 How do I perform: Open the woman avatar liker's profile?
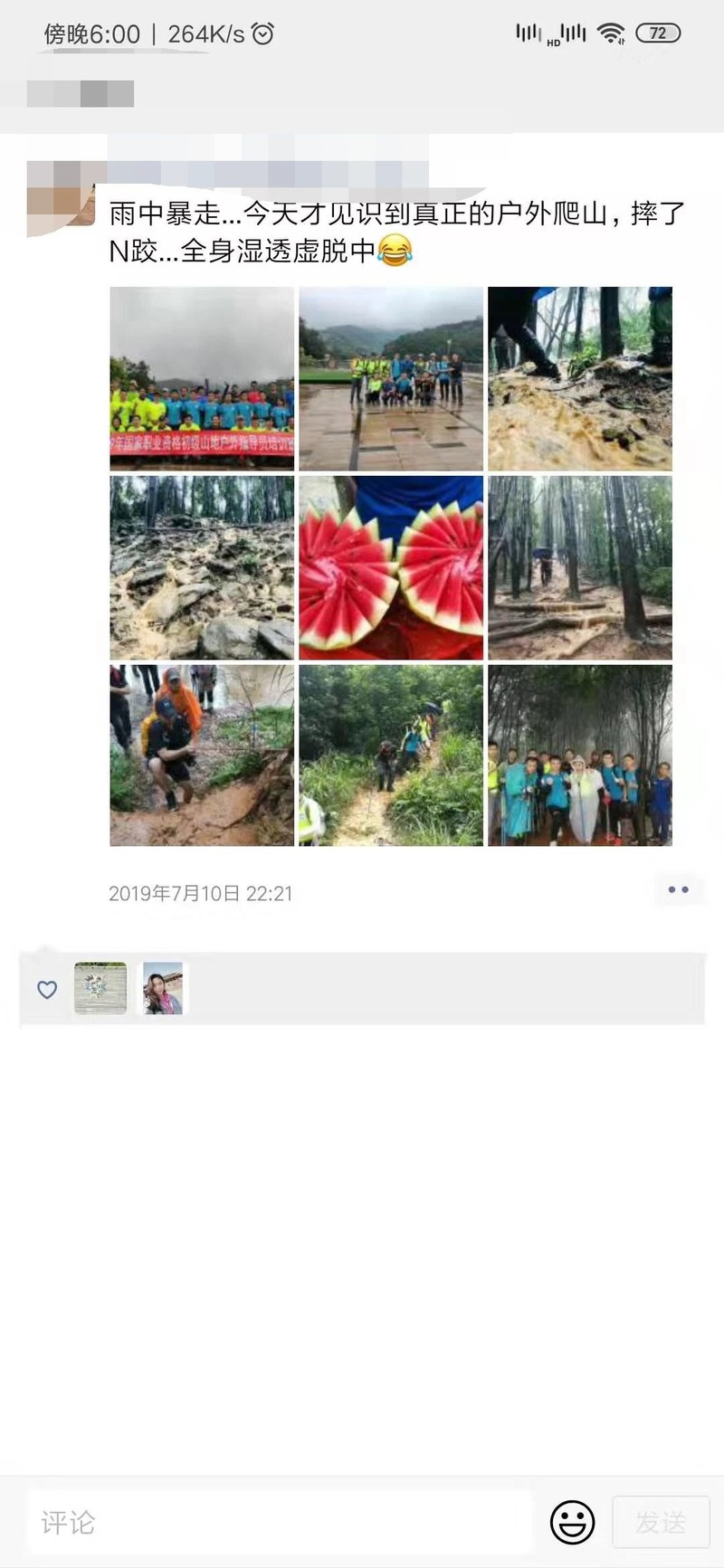click(163, 988)
